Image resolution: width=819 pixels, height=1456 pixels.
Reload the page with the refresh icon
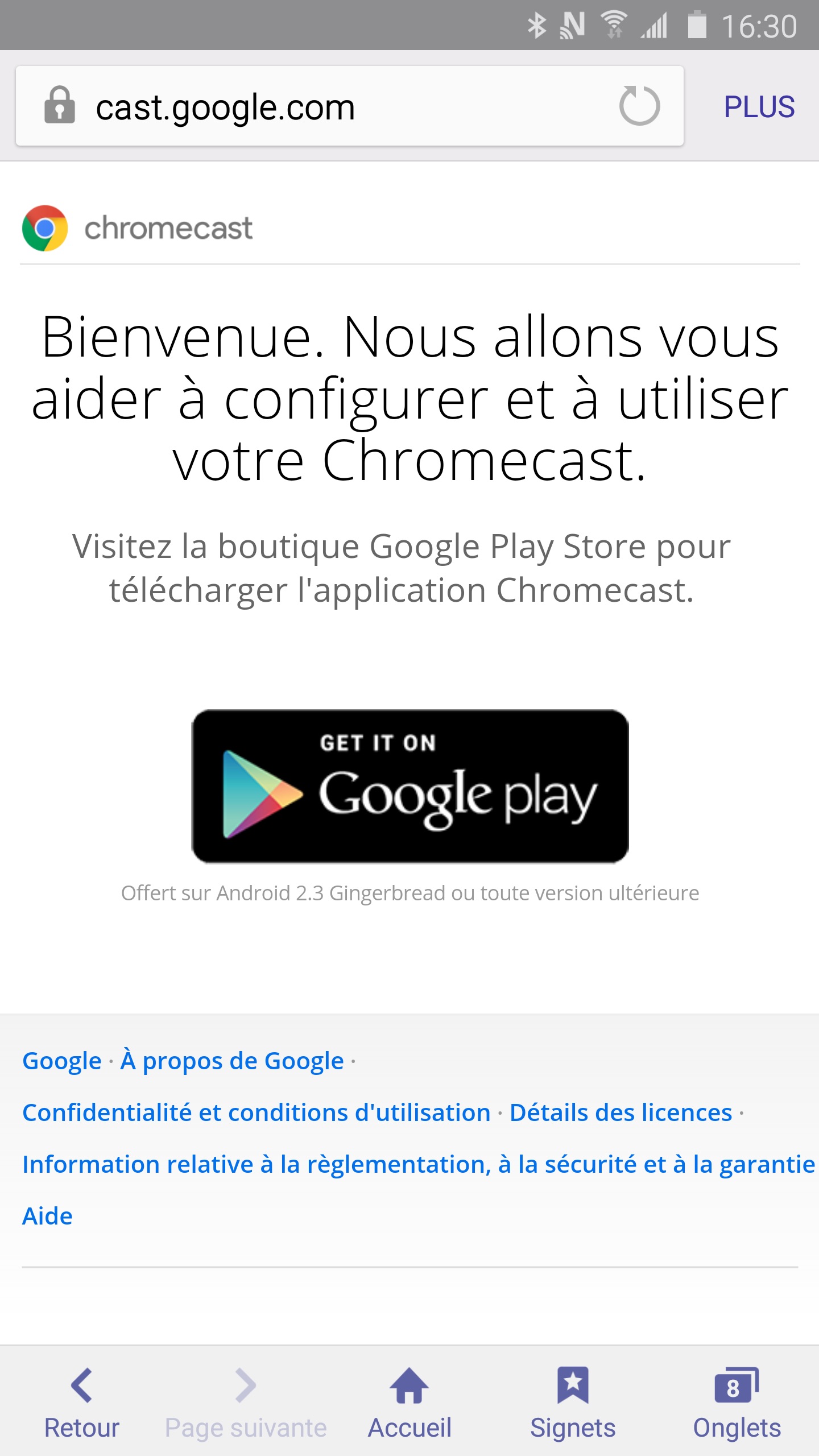[x=639, y=106]
